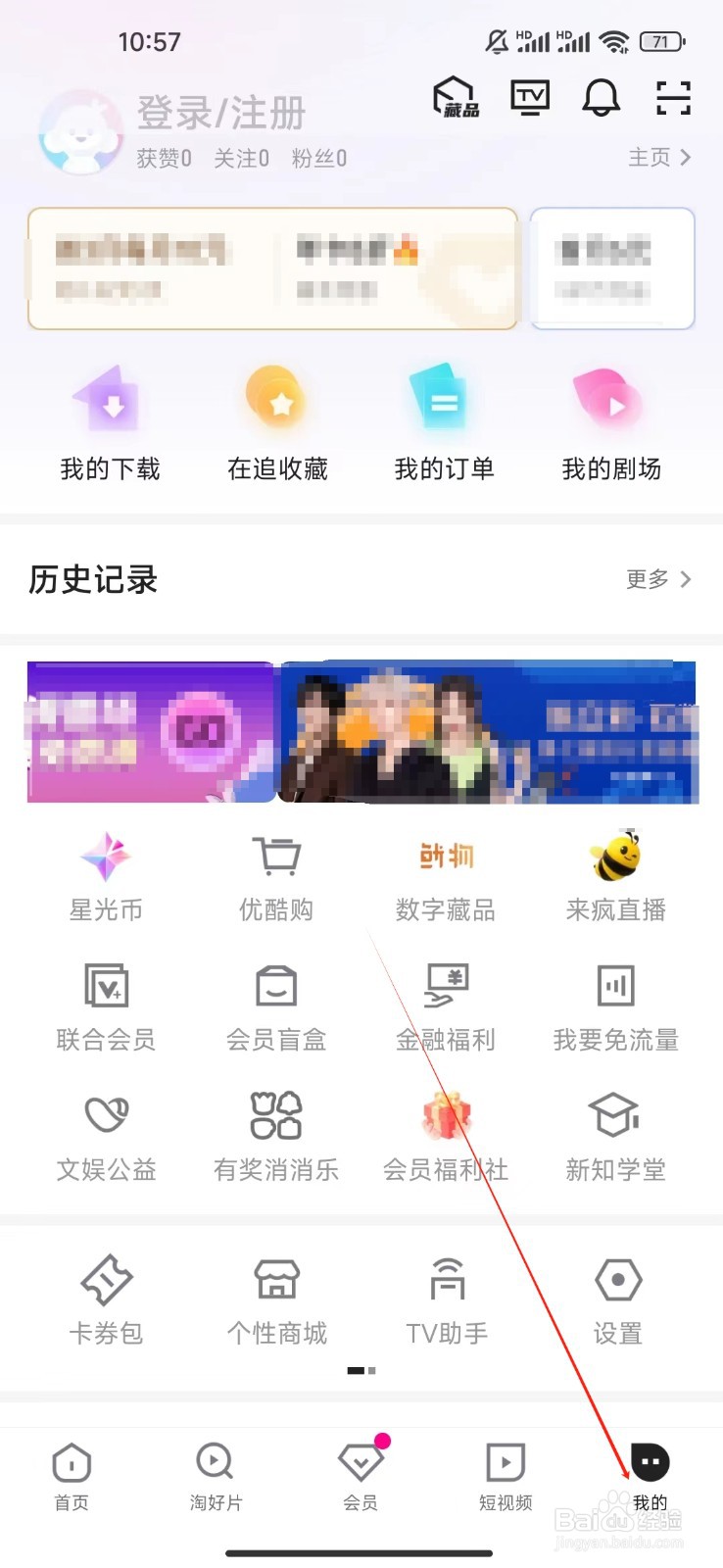This screenshot has width=723, height=1568.
Task: Open 主页 via its chevron
Action: 659,158
